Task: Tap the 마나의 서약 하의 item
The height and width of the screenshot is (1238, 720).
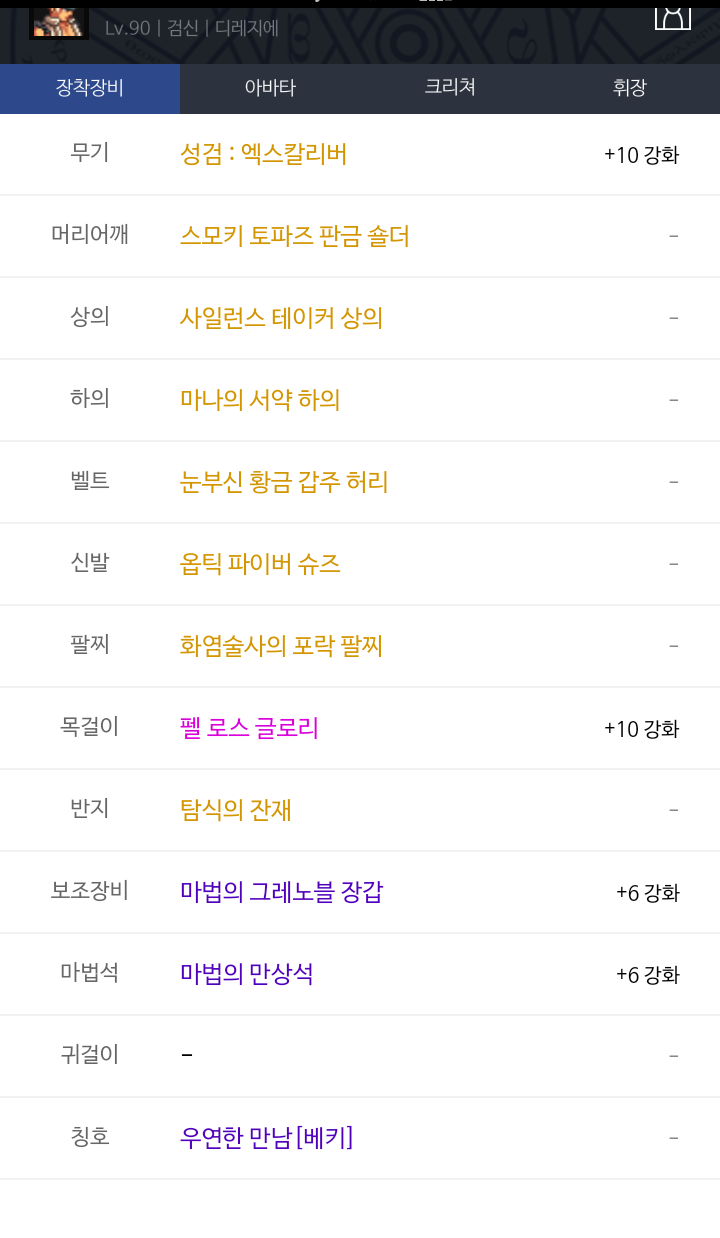Action: [260, 400]
